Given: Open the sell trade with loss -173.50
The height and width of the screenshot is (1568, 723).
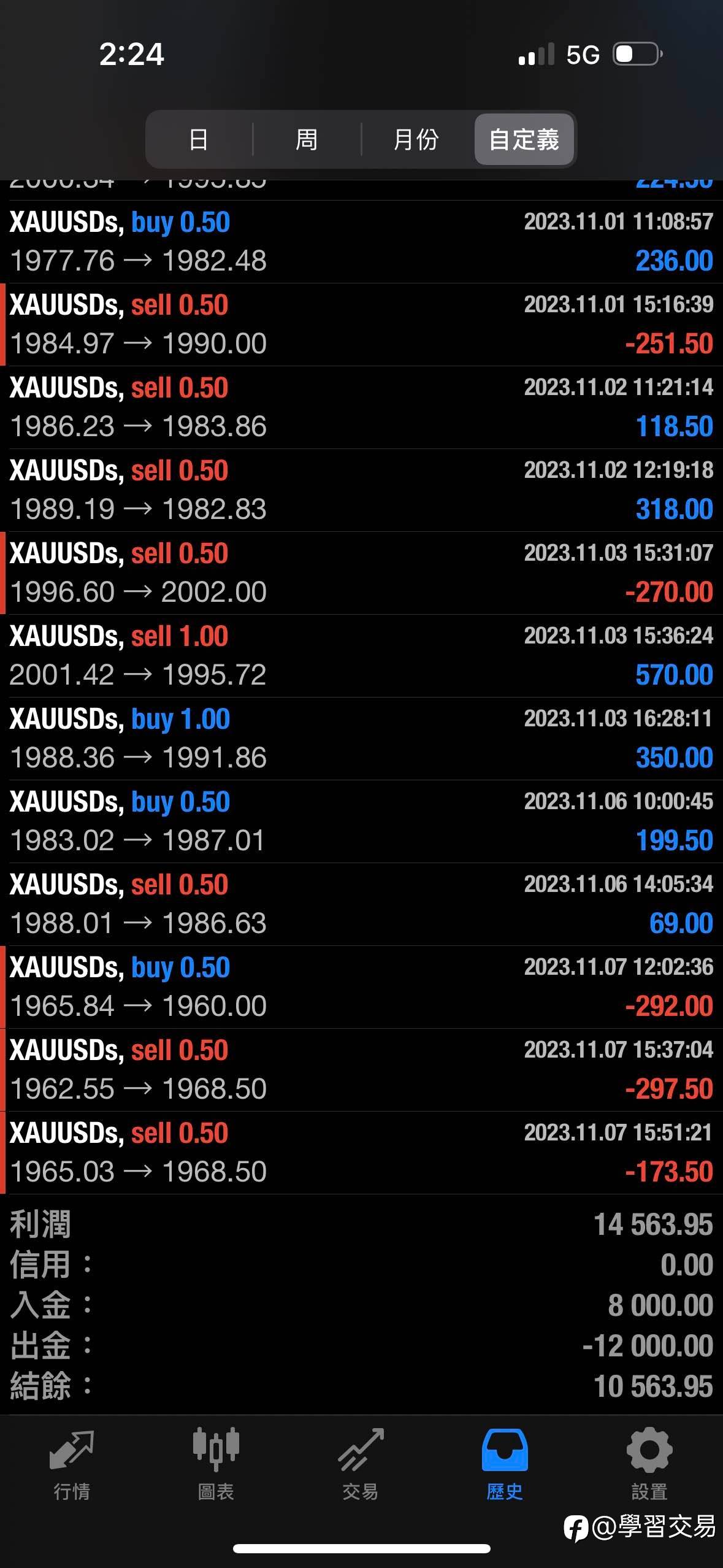Looking at the screenshot, I should [361, 1153].
